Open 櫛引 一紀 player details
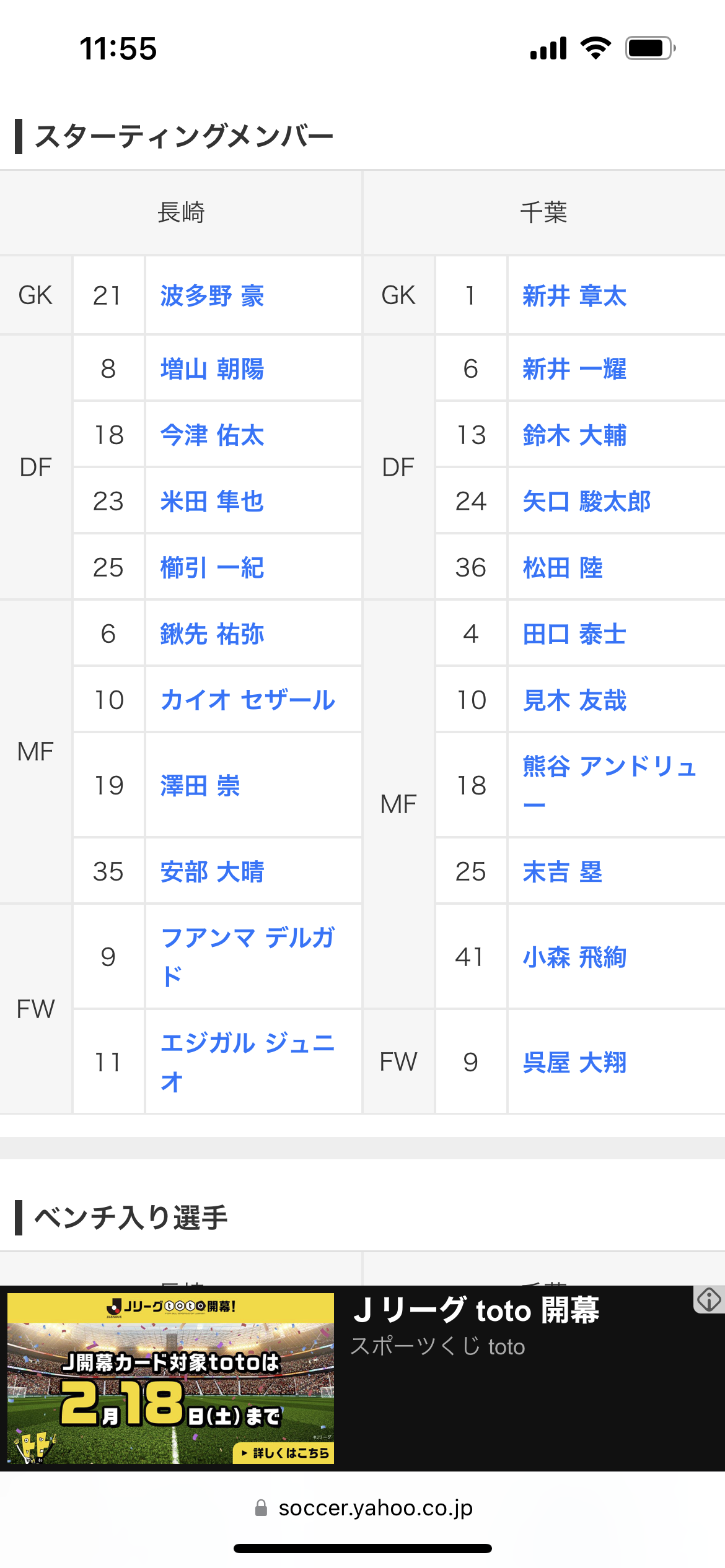 pyautogui.click(x=212, y=568)
